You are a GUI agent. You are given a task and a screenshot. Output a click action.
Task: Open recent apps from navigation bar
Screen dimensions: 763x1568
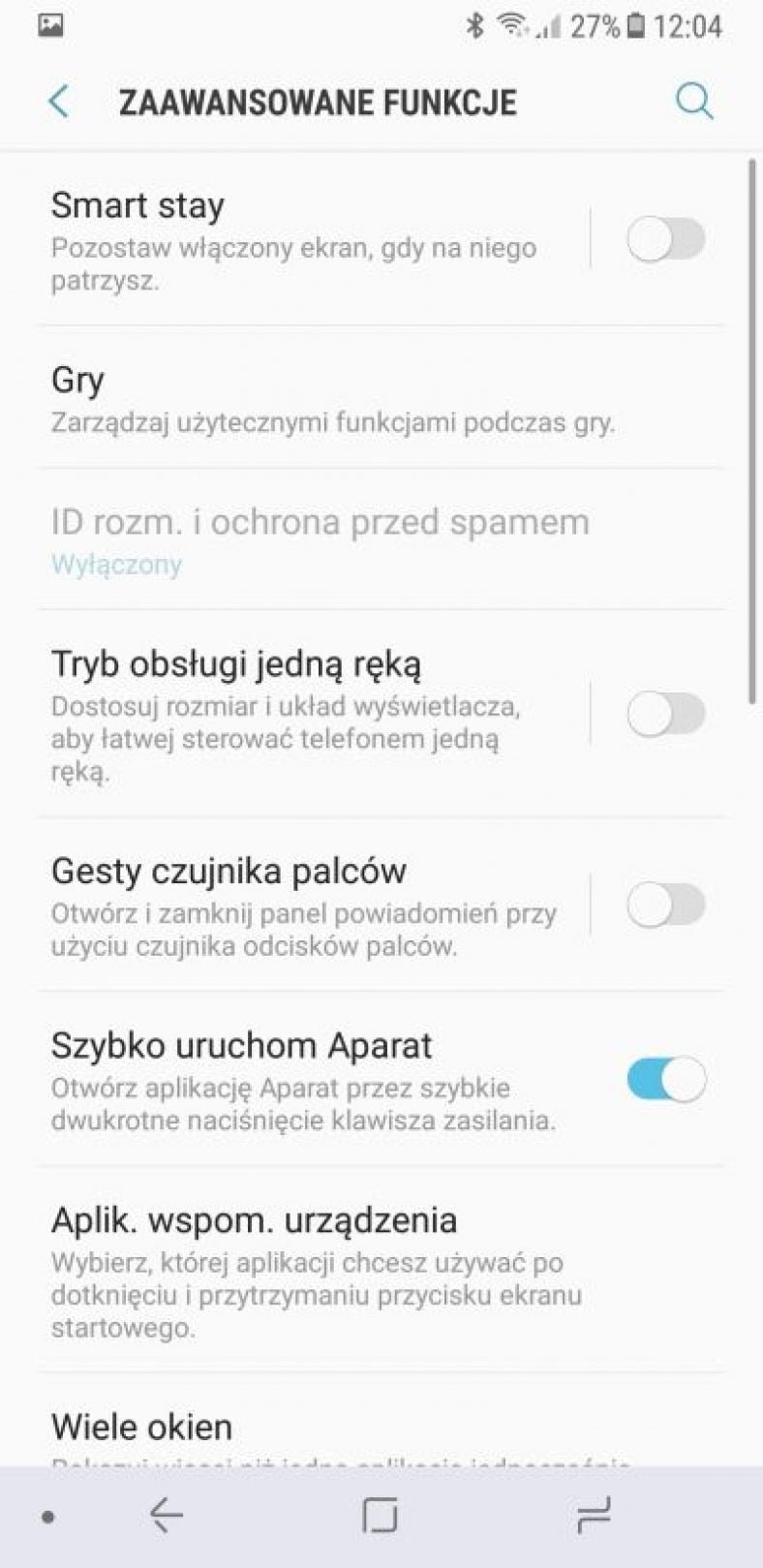pos(594,1515)
